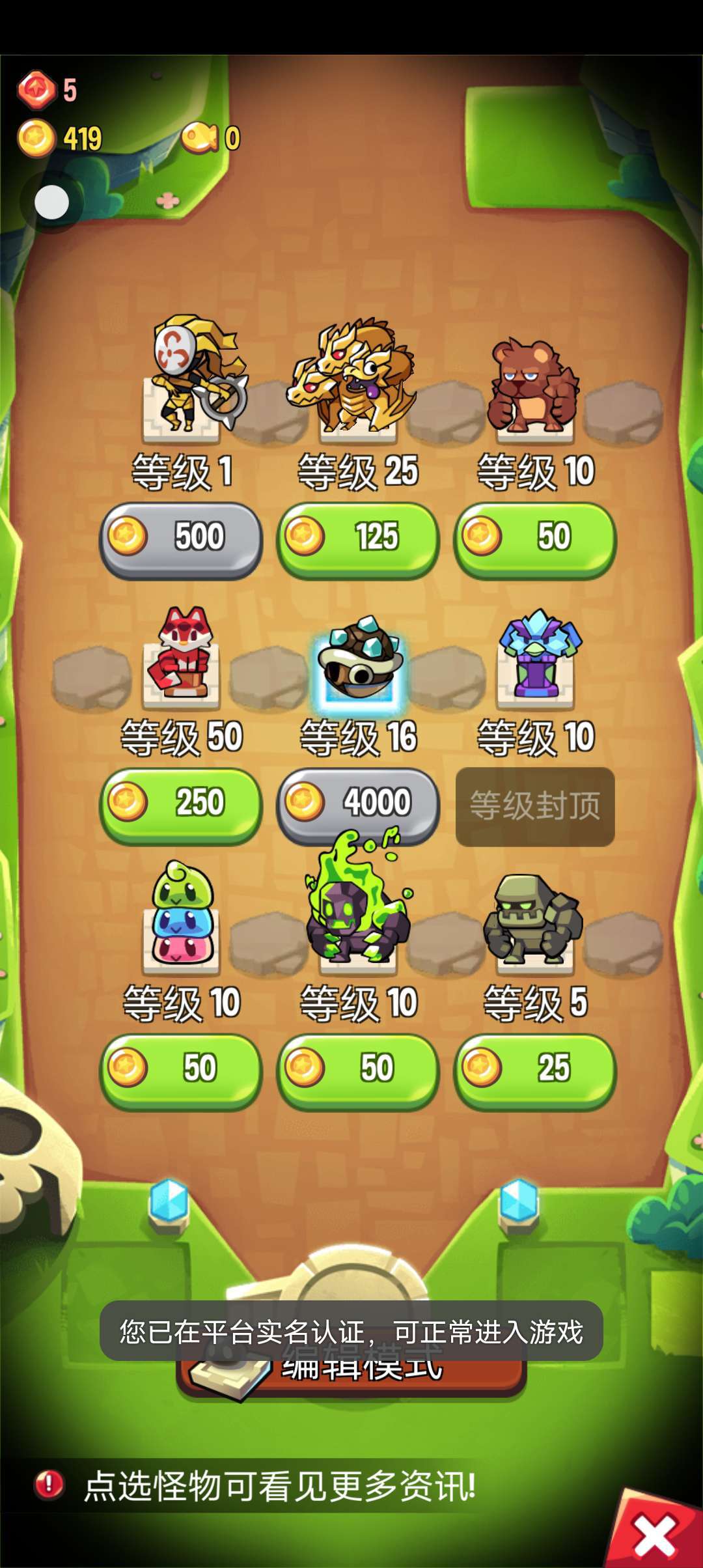The height and width of the screenshot is (1568, 703).
Task: View the brown bear monster info
Action: click(534, 387)
